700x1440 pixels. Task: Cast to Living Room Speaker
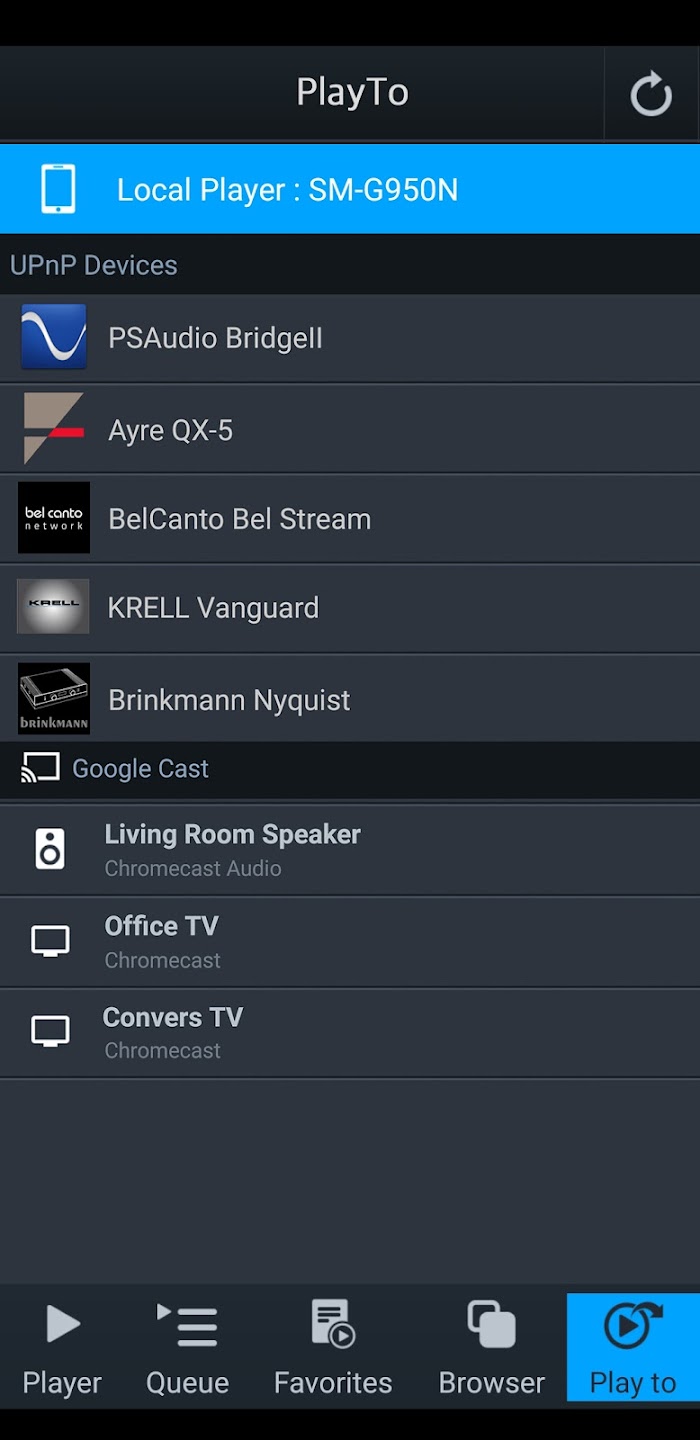tap(350, 850)
